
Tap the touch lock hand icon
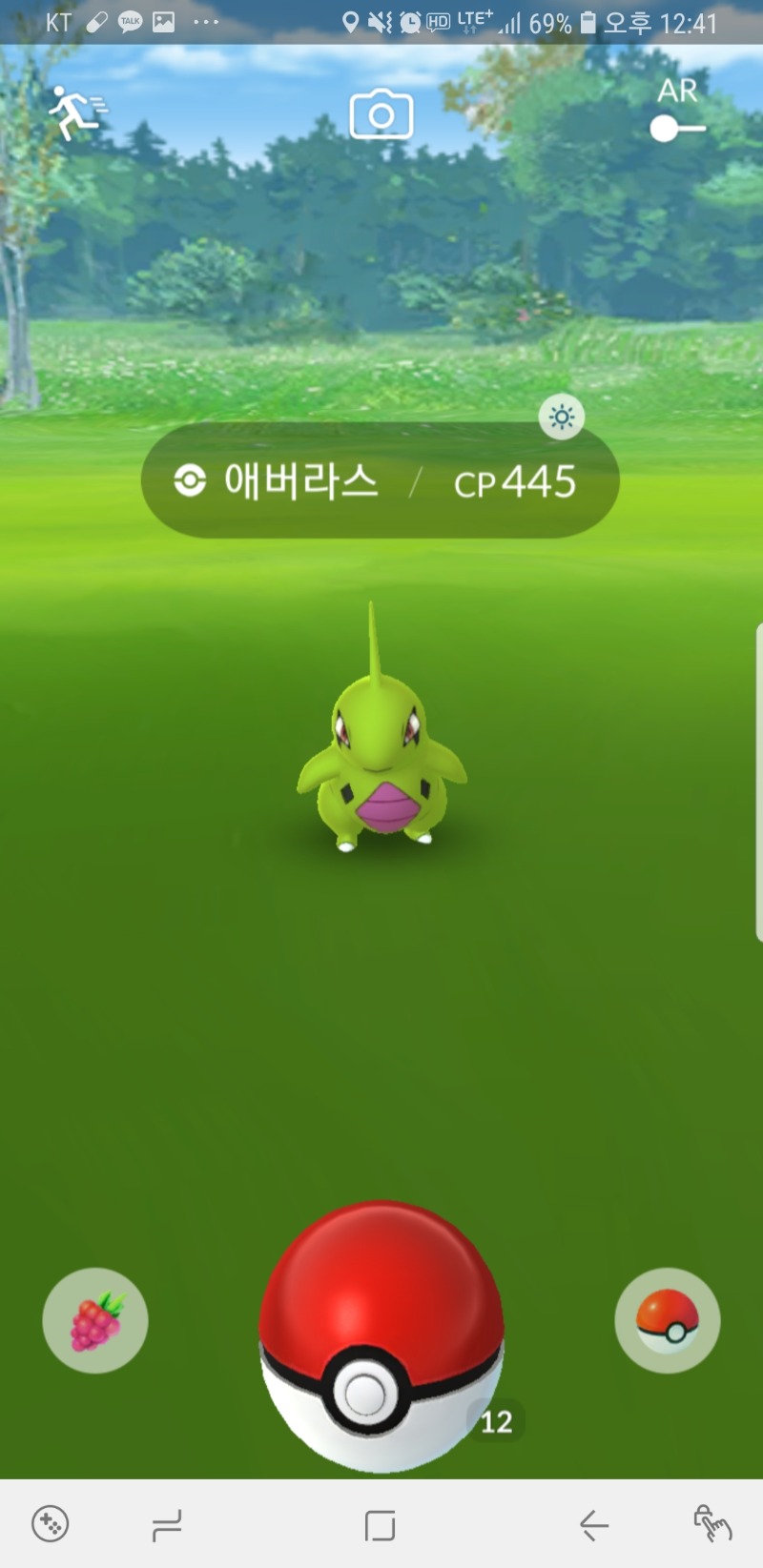711,1524
